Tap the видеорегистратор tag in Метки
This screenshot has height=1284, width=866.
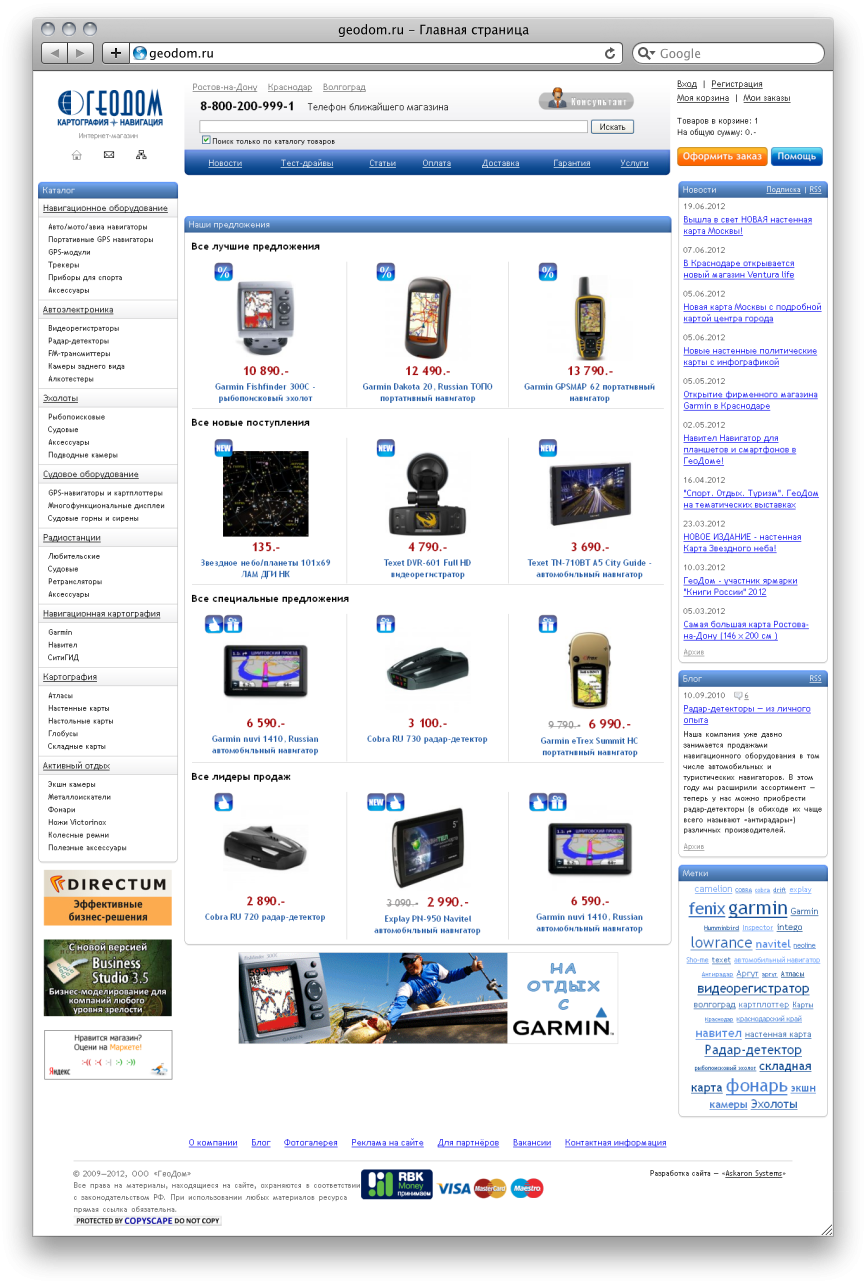click(753, 988)
